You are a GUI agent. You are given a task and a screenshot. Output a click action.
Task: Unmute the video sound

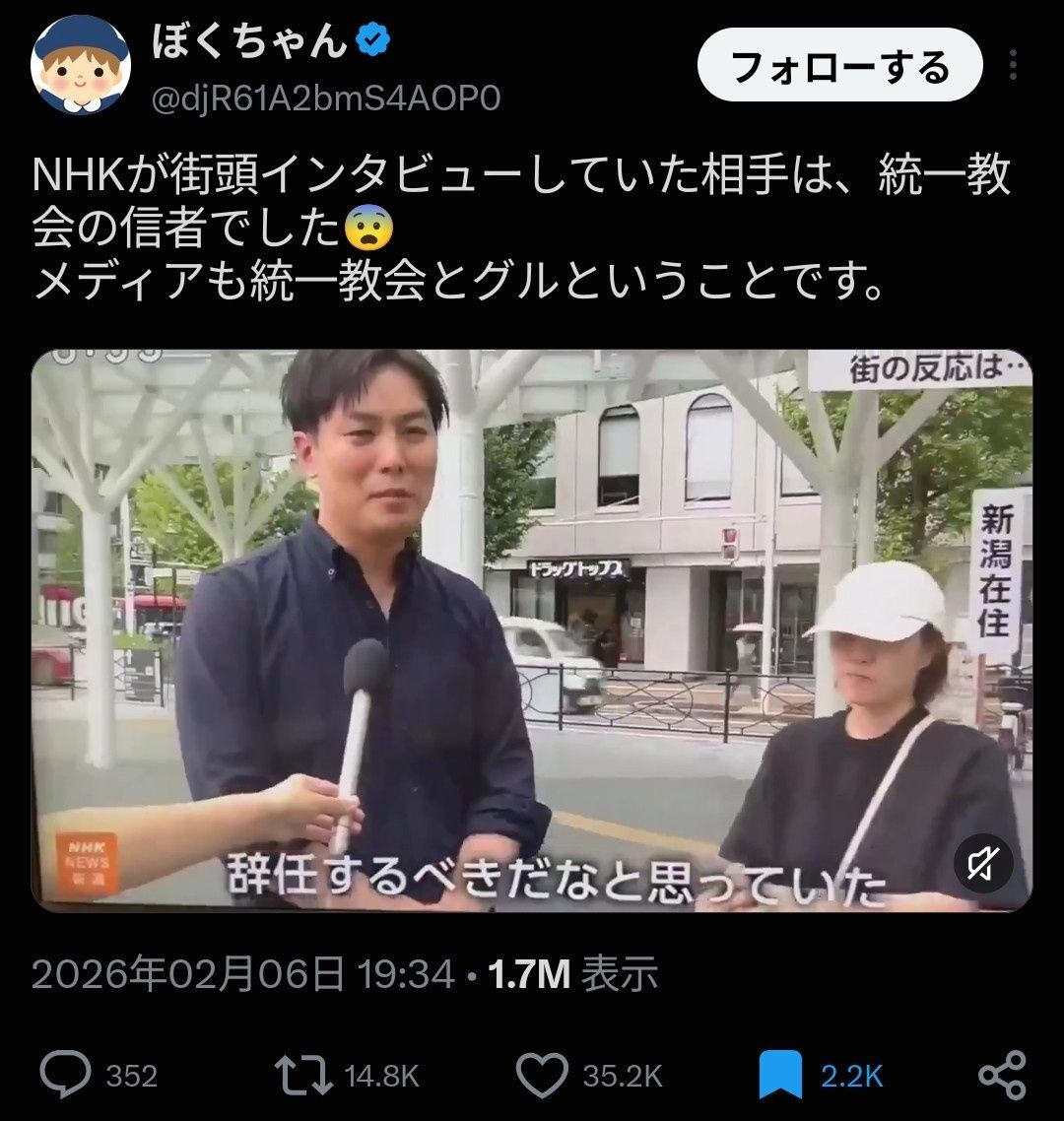[983, 864]
